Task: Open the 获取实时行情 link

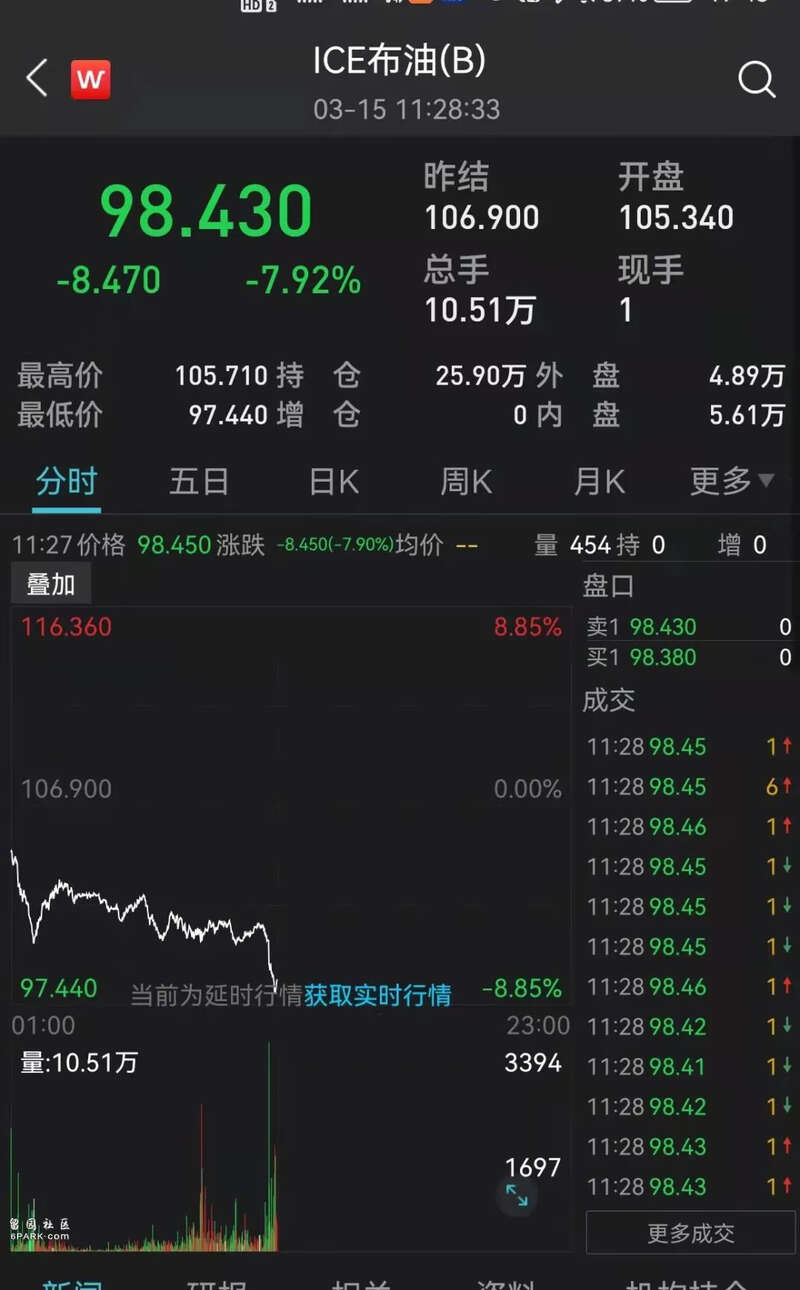Action: [x=377, y=995]
